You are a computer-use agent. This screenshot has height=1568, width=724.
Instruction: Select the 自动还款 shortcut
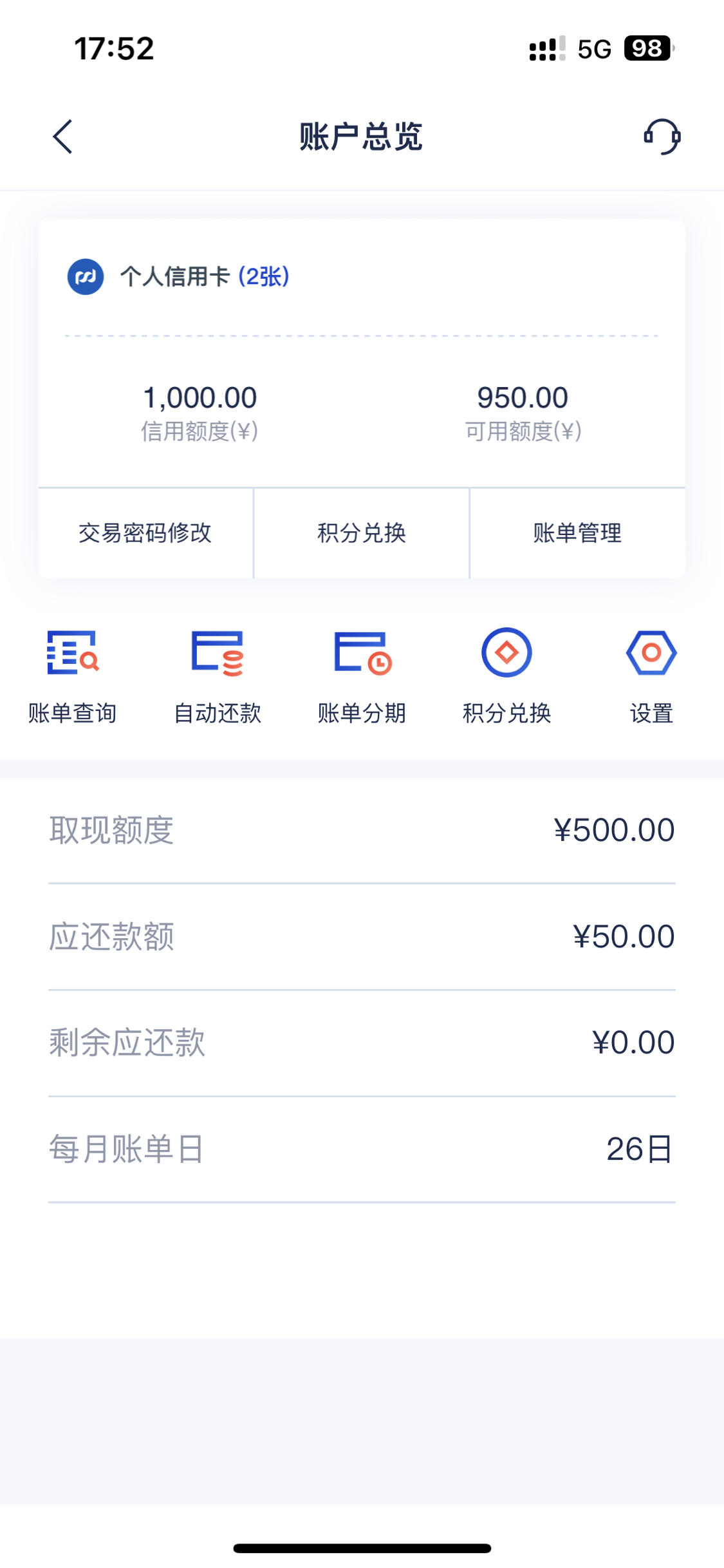click(x=218, y=677)
